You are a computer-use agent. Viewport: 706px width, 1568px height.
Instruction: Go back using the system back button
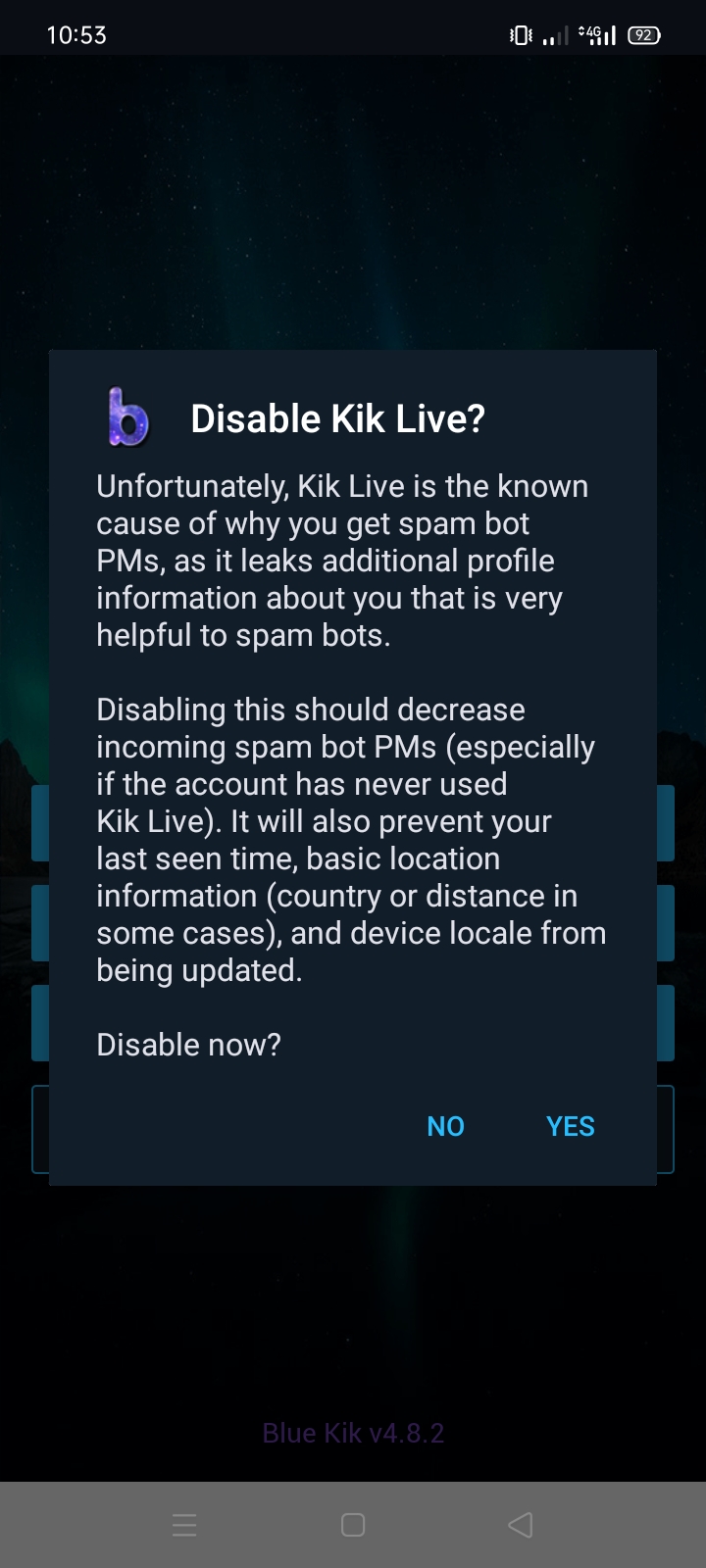point(521,1525)
